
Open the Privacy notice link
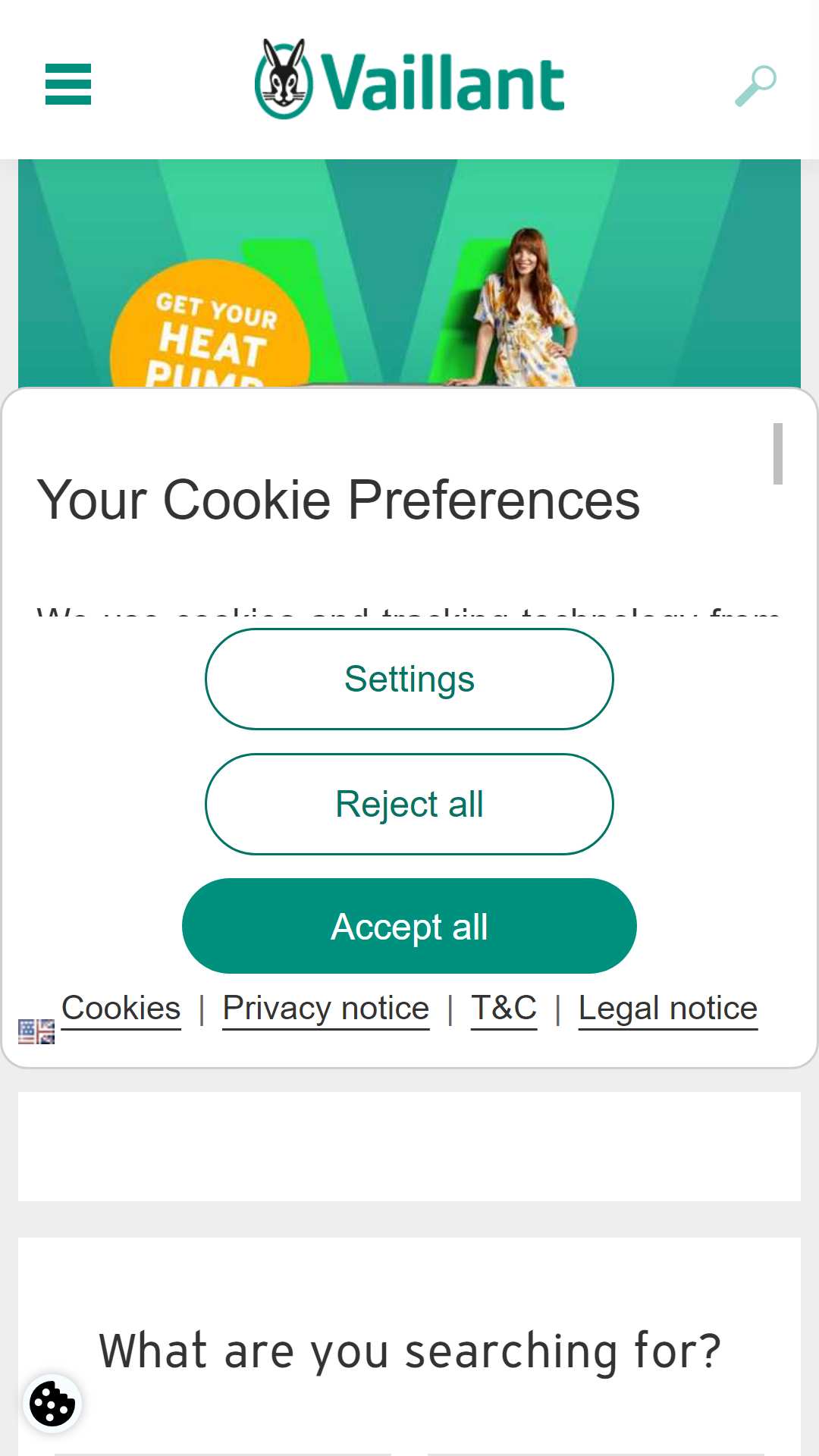point(326,1009)
